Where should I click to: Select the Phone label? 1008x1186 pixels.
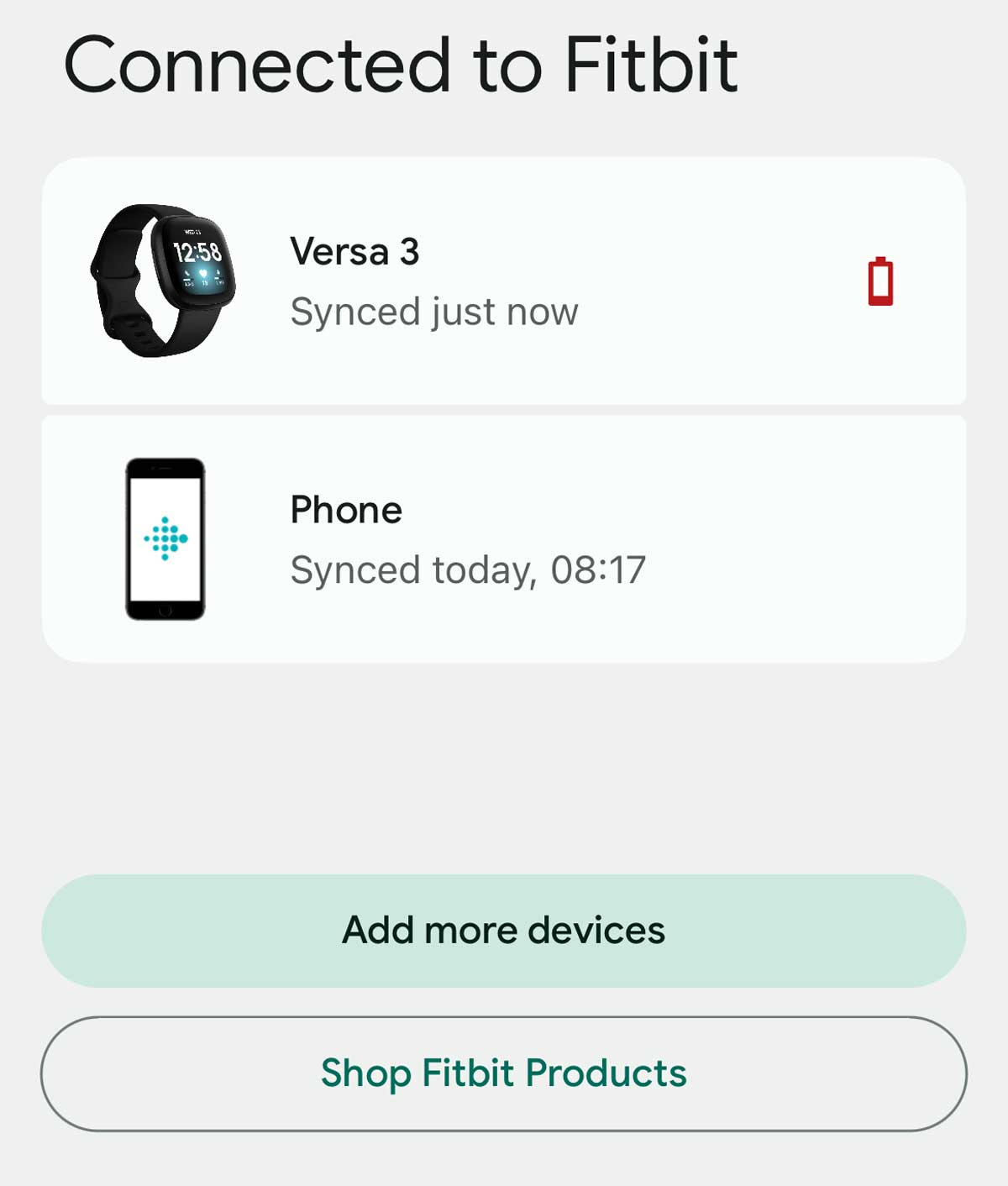click(346, 510)
